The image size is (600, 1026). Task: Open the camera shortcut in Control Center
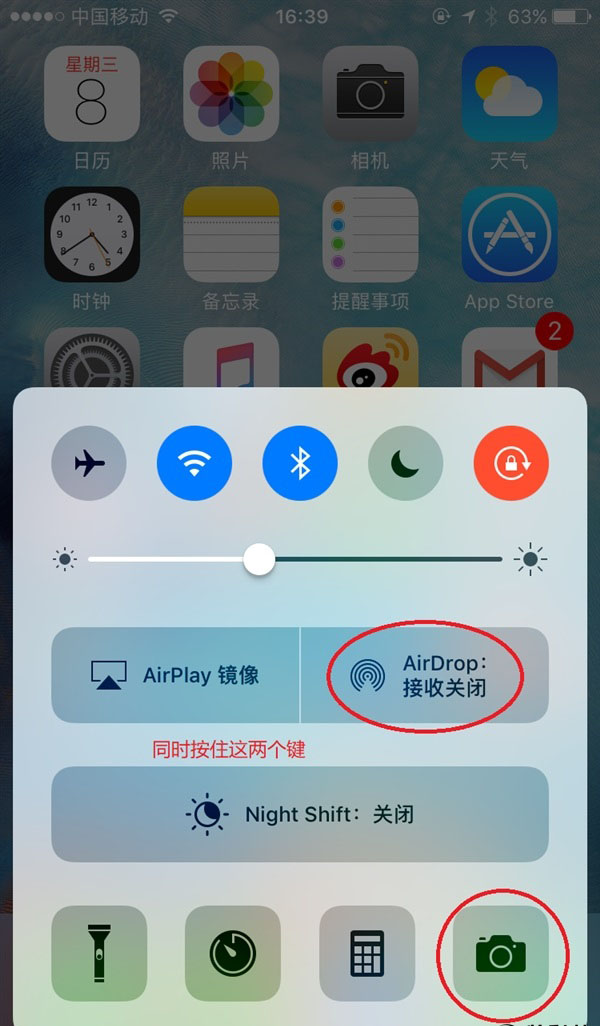[x=501, y=953]
